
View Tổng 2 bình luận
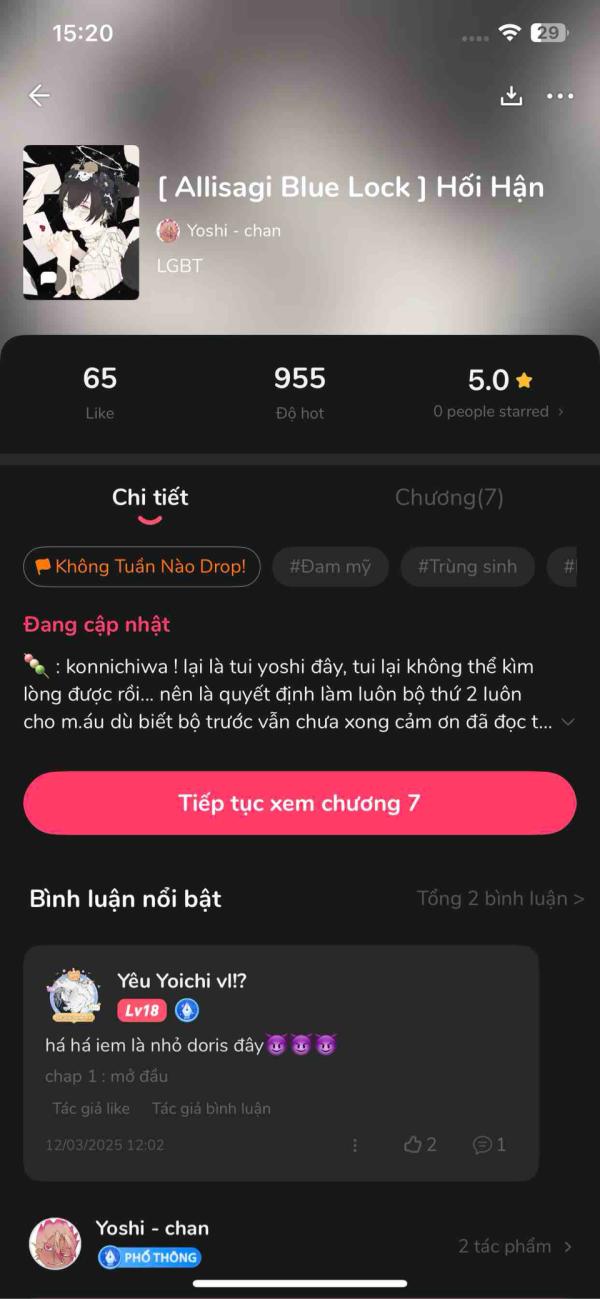500,898
